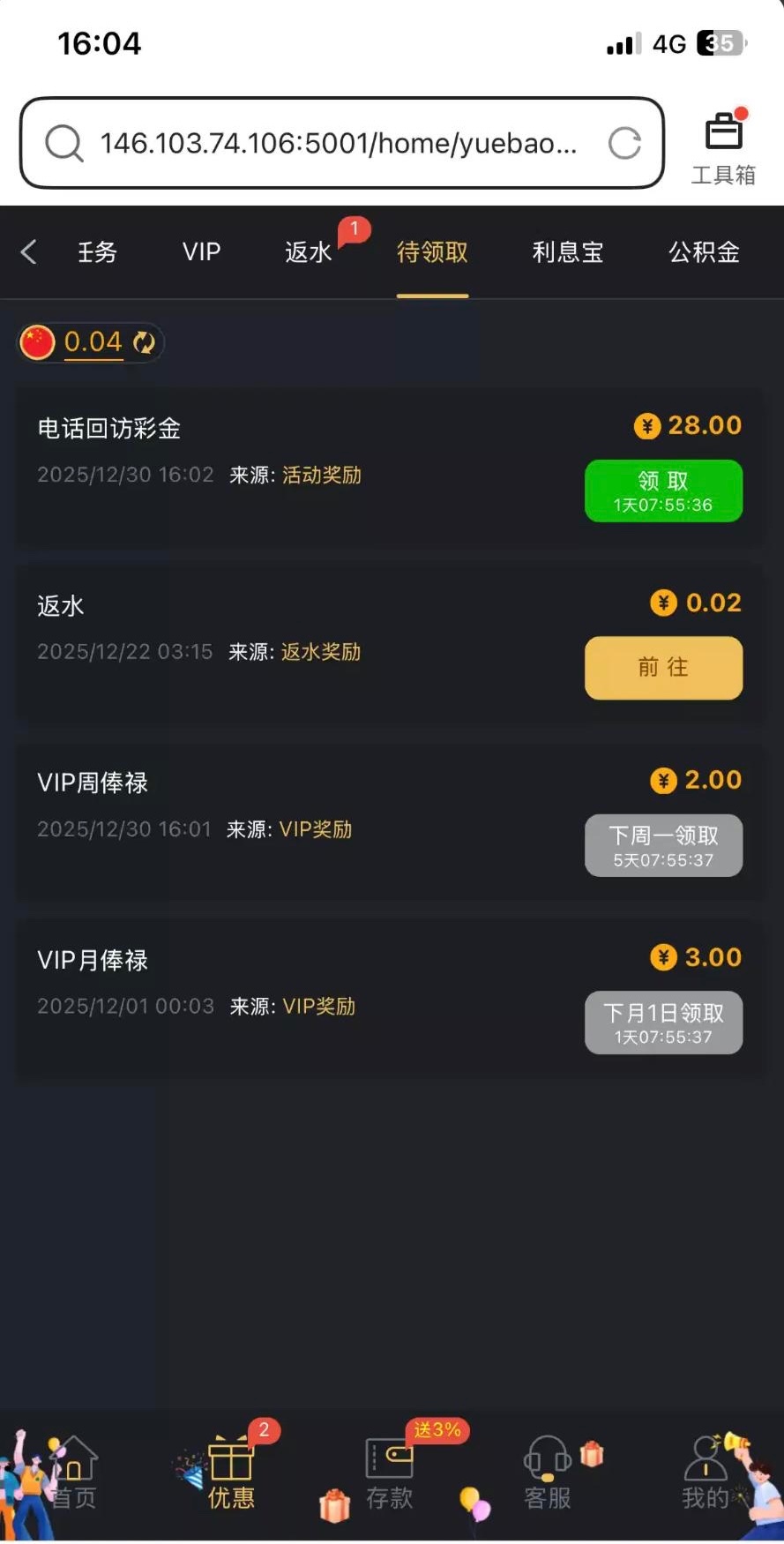Reload the page in the browser
The image size is (784, 1544).
click(x=624, y=143)
